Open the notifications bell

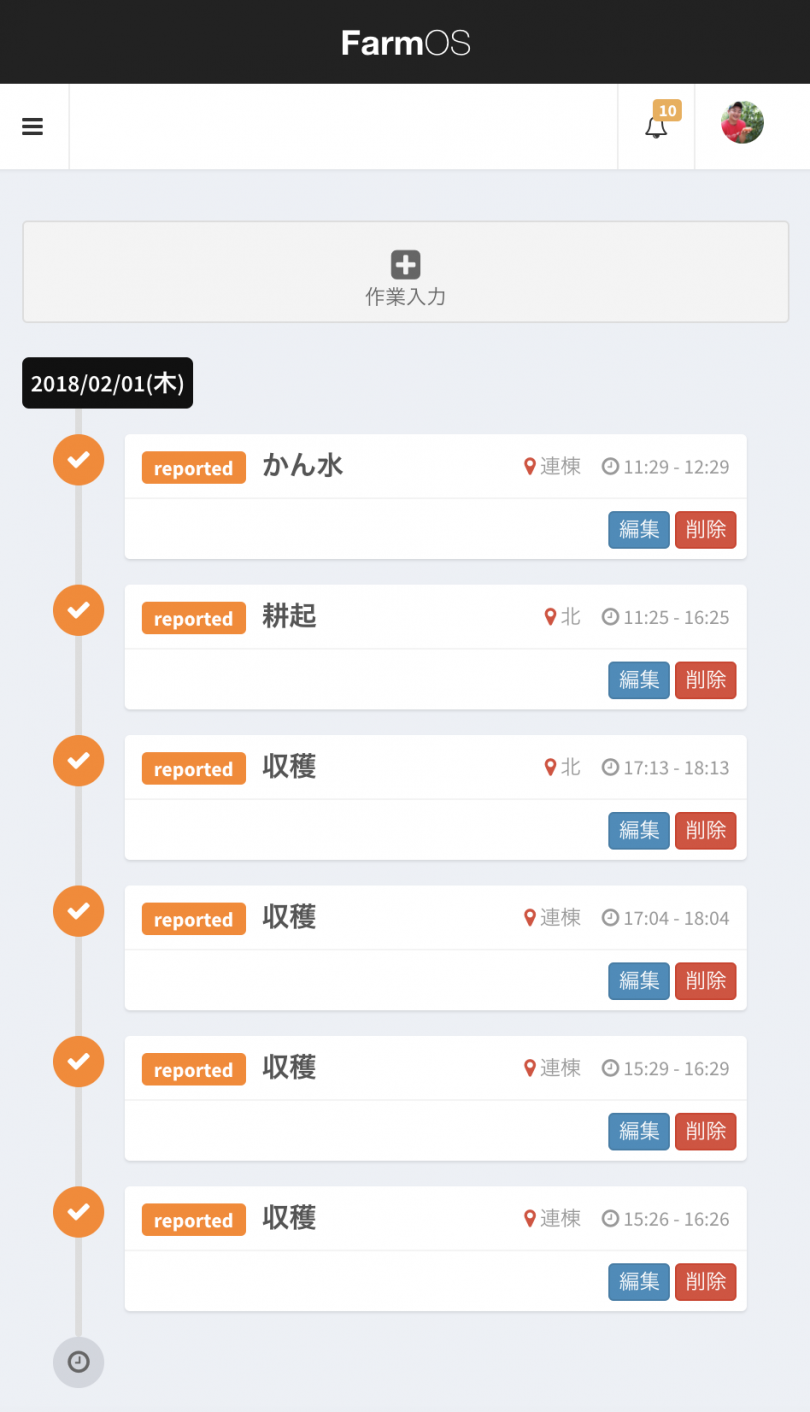click(656, 127)
